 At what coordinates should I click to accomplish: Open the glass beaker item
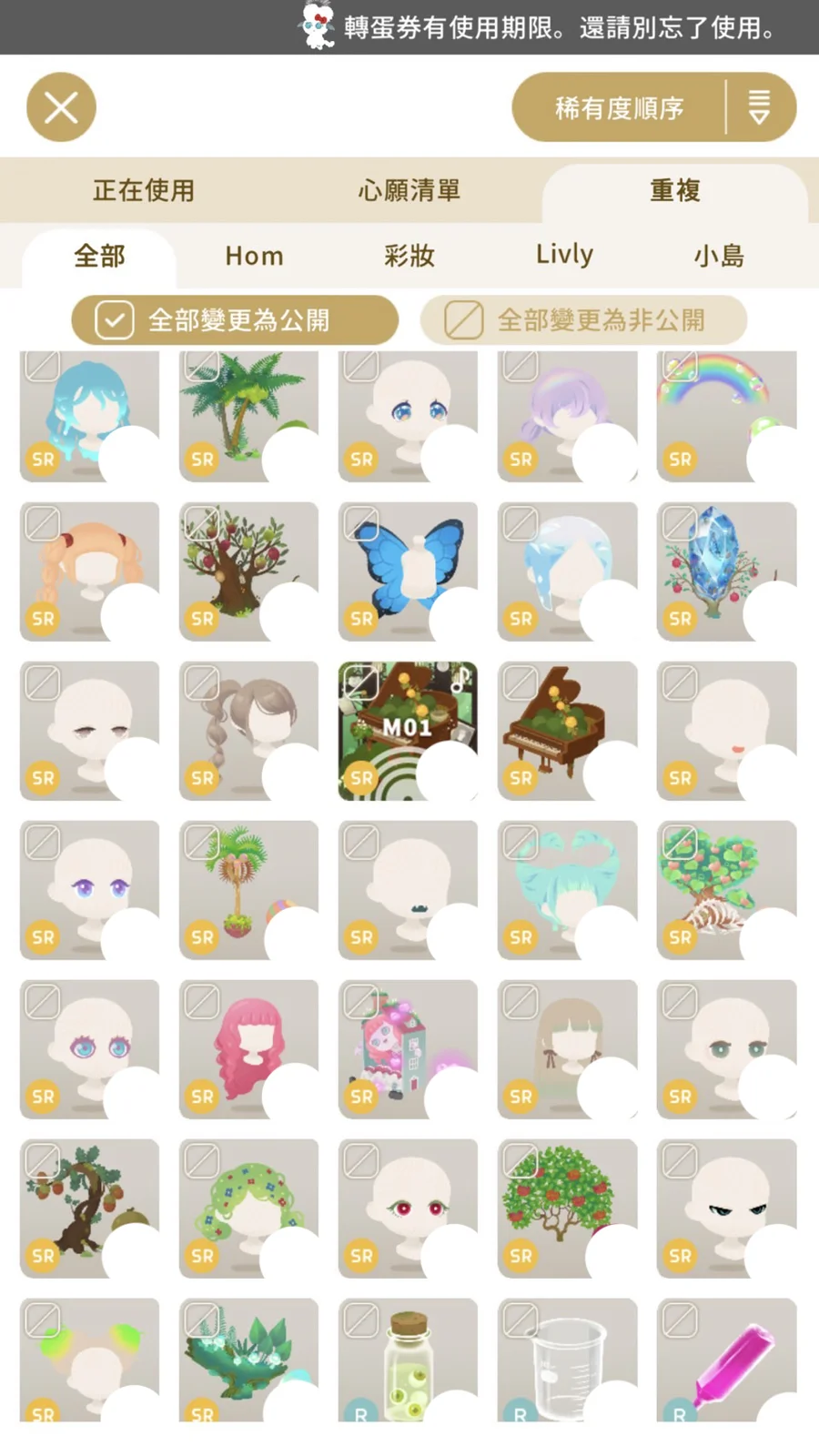tap(567, 1360)
